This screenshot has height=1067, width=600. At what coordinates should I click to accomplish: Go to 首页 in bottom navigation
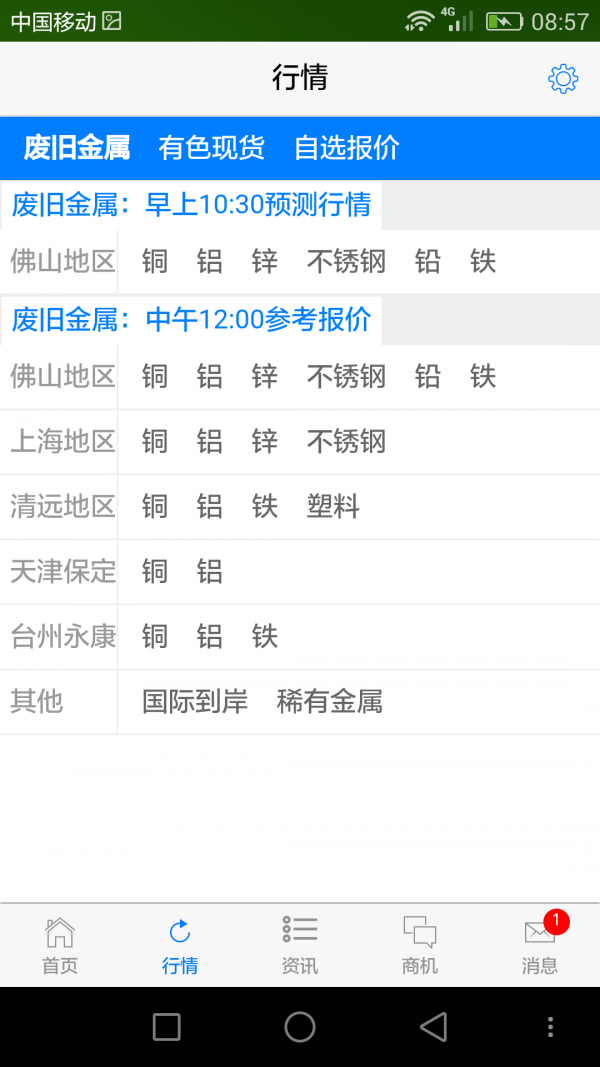pos(60,945)
